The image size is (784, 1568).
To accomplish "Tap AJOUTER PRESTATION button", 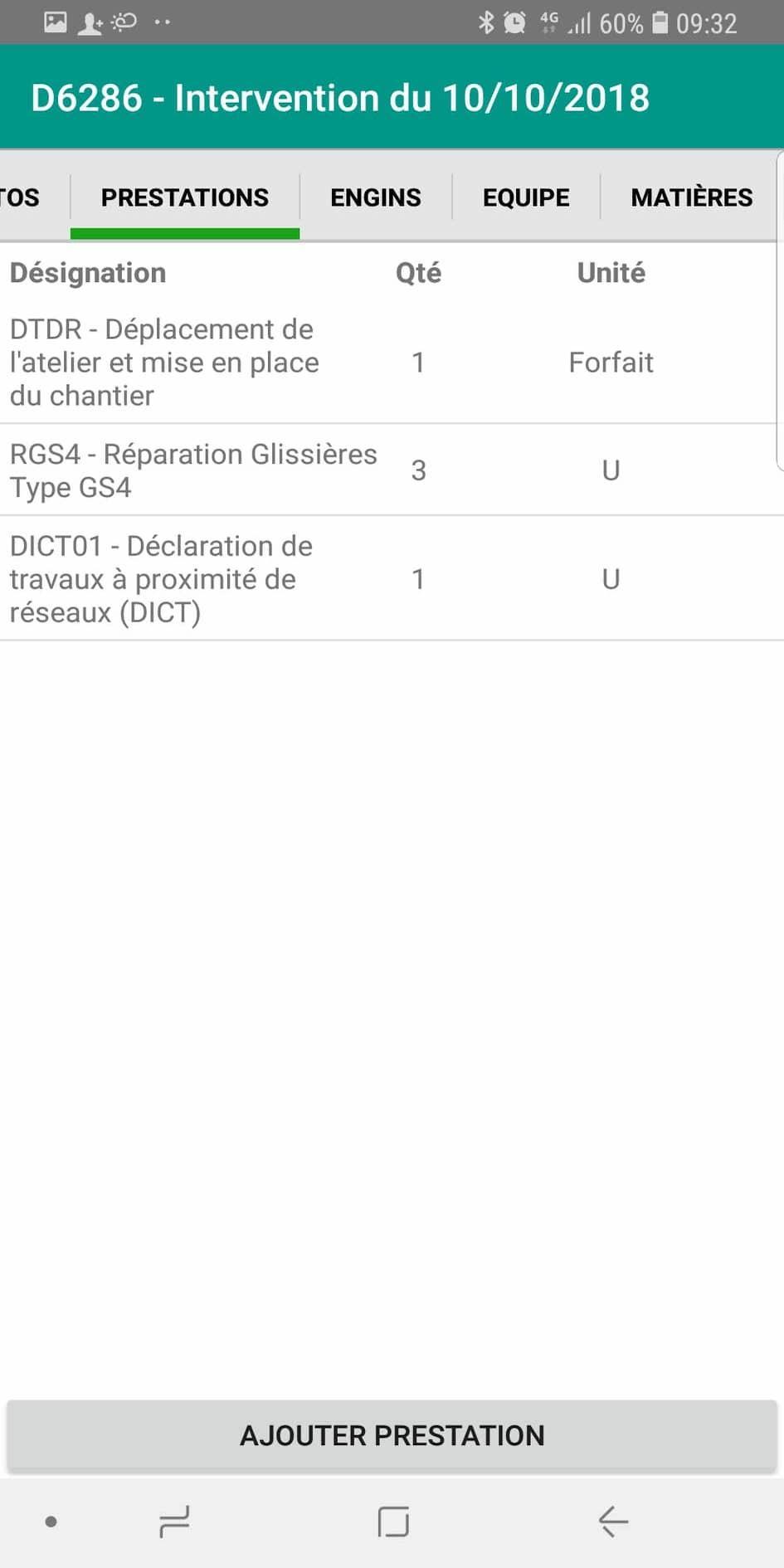I will [392, 1435].
